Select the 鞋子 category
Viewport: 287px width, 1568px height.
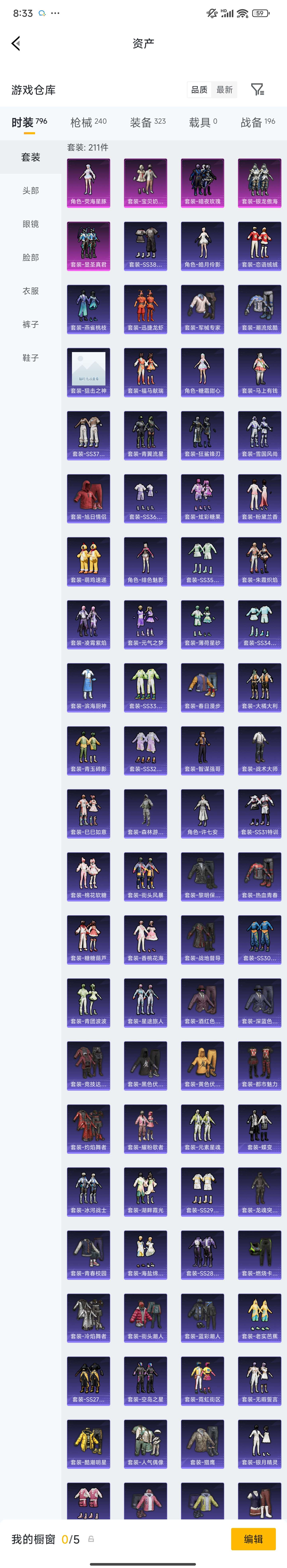[30, 358]
